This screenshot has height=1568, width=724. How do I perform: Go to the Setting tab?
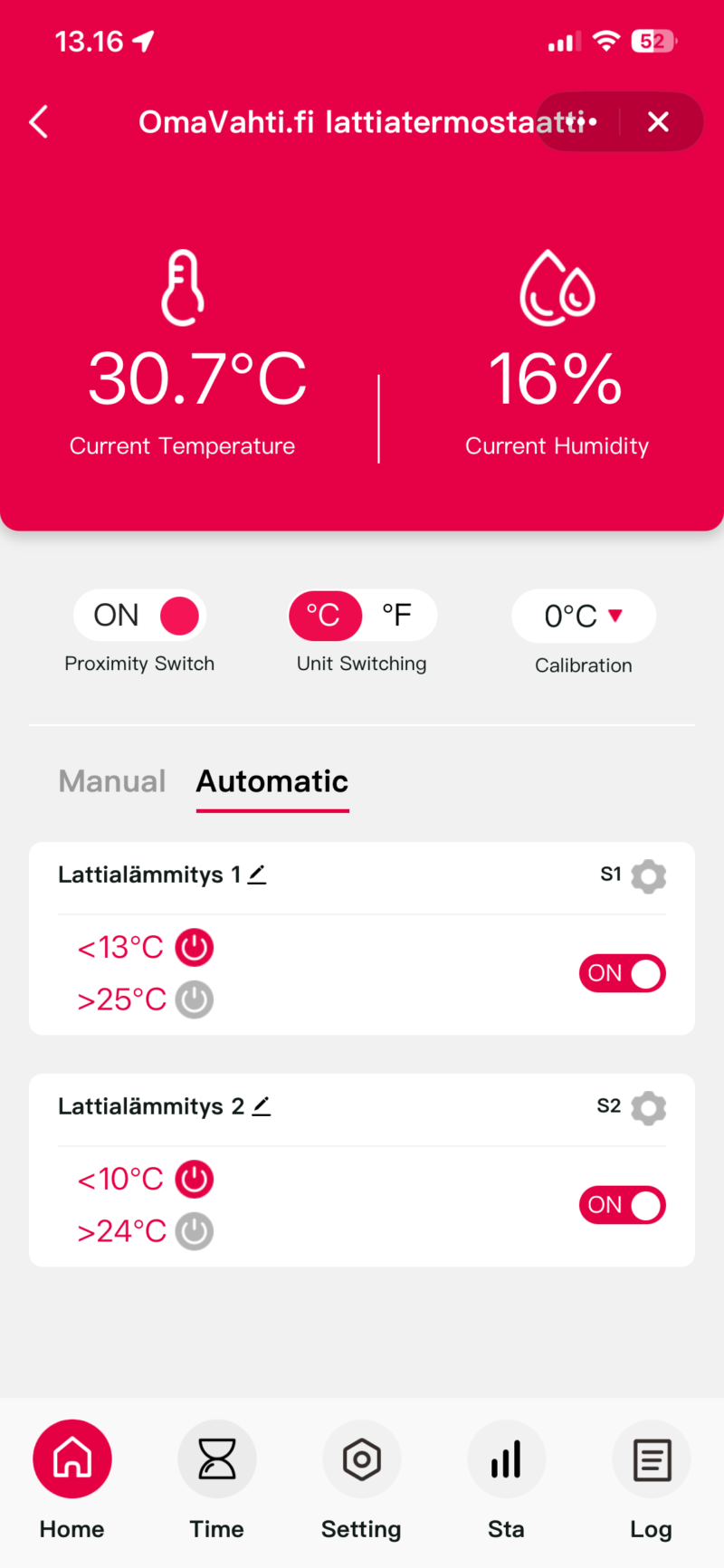362,1459
